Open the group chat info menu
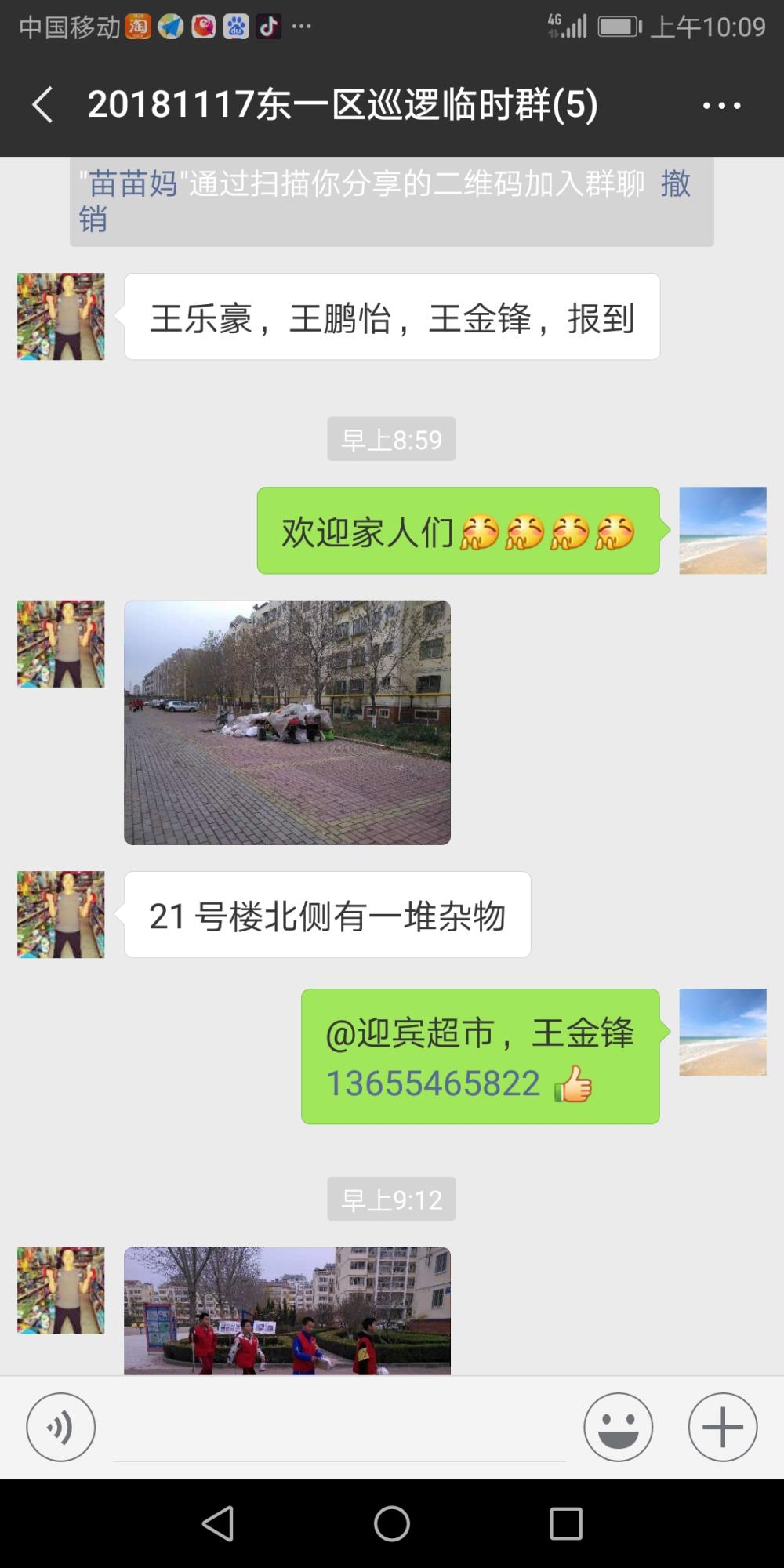The image size is (784, 1568). pos(721,105)
